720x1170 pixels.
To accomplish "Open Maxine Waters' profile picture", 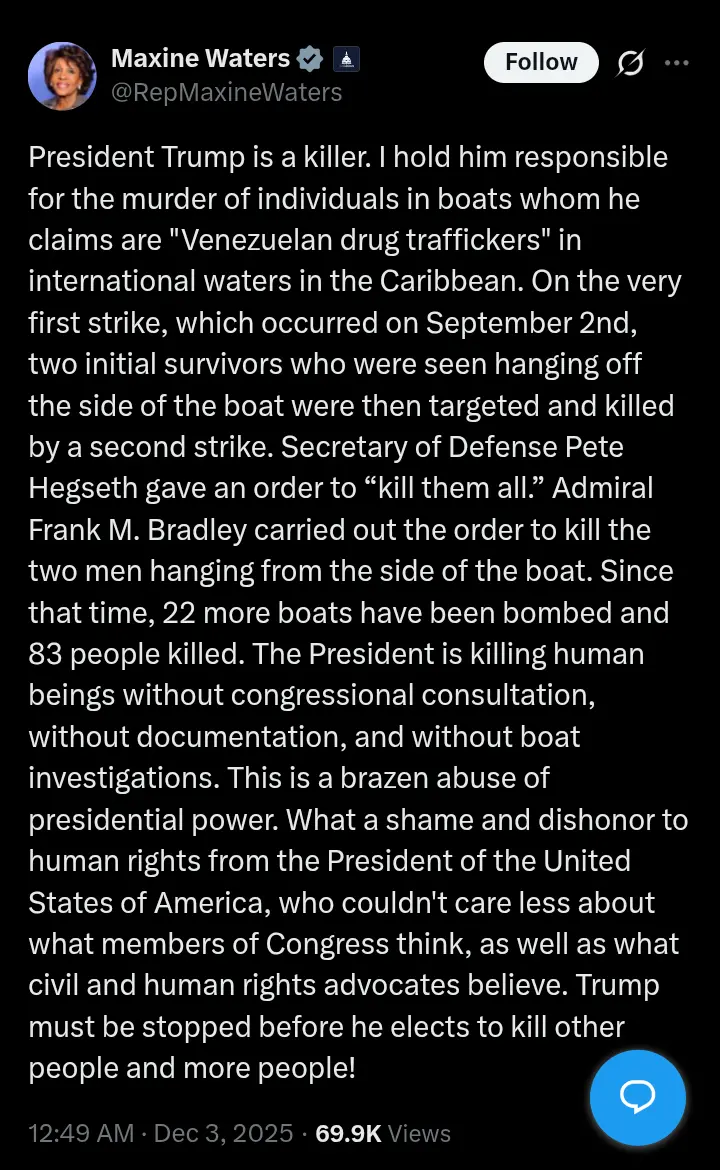I will coord(62,76).
